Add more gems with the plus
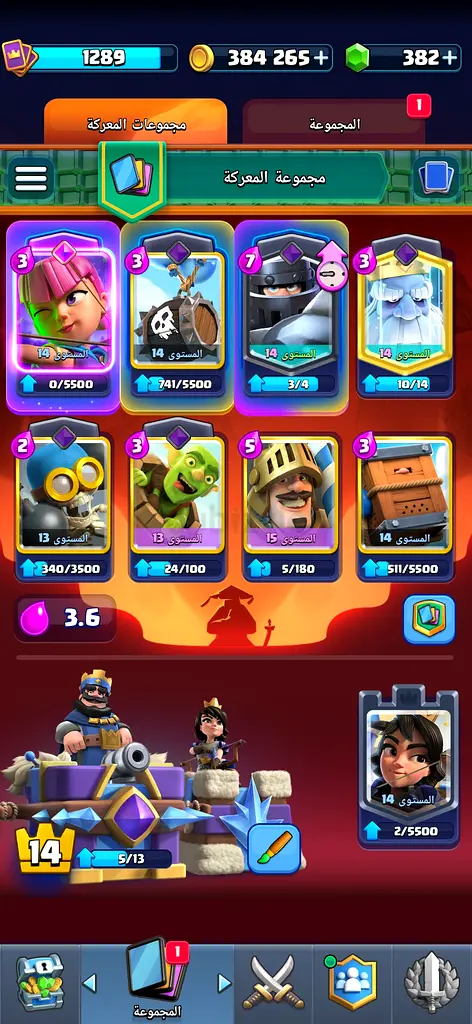The image size is (472, 1024). coord(449,58)
